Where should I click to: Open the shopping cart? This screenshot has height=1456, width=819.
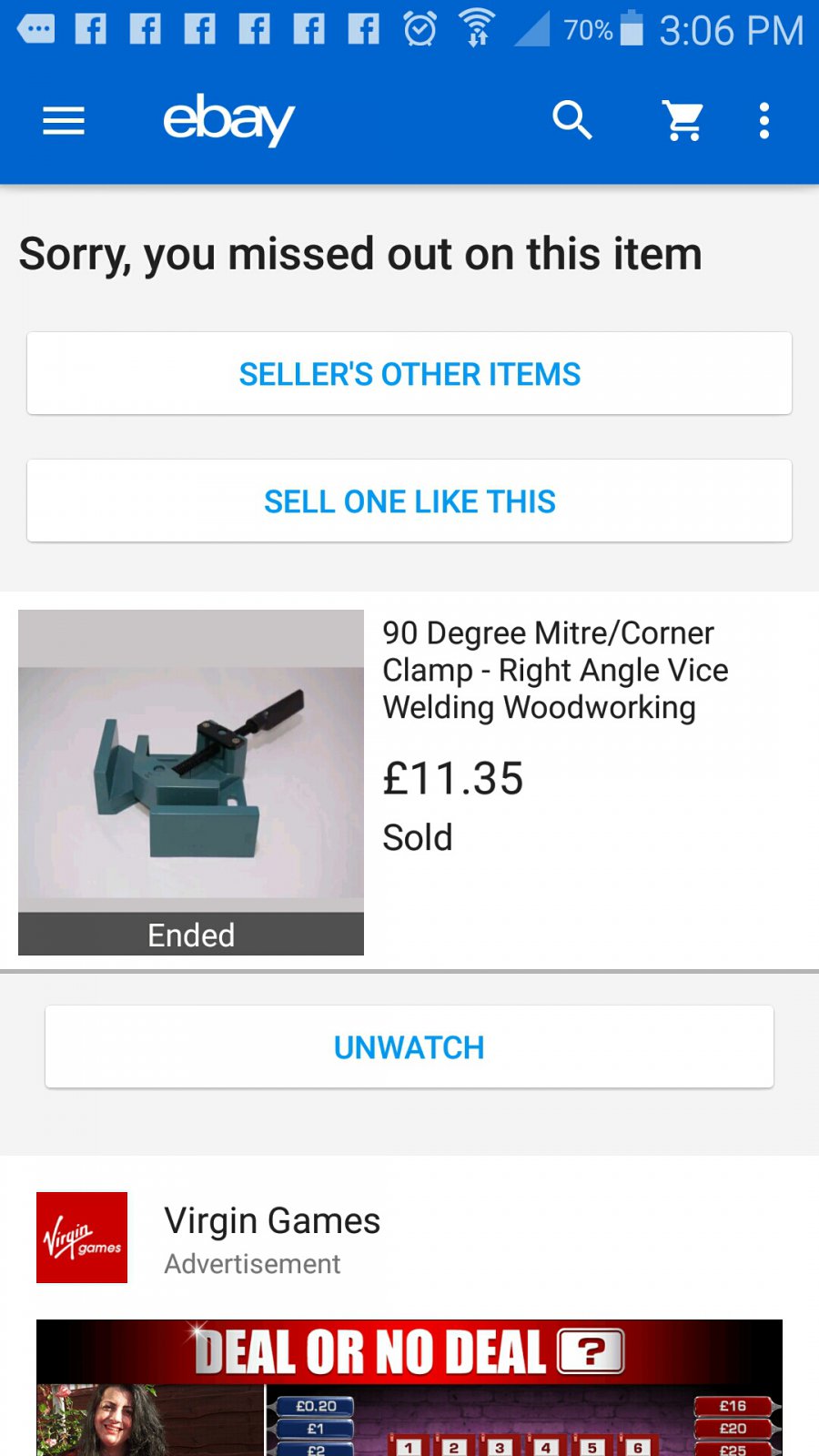point(683,120)
